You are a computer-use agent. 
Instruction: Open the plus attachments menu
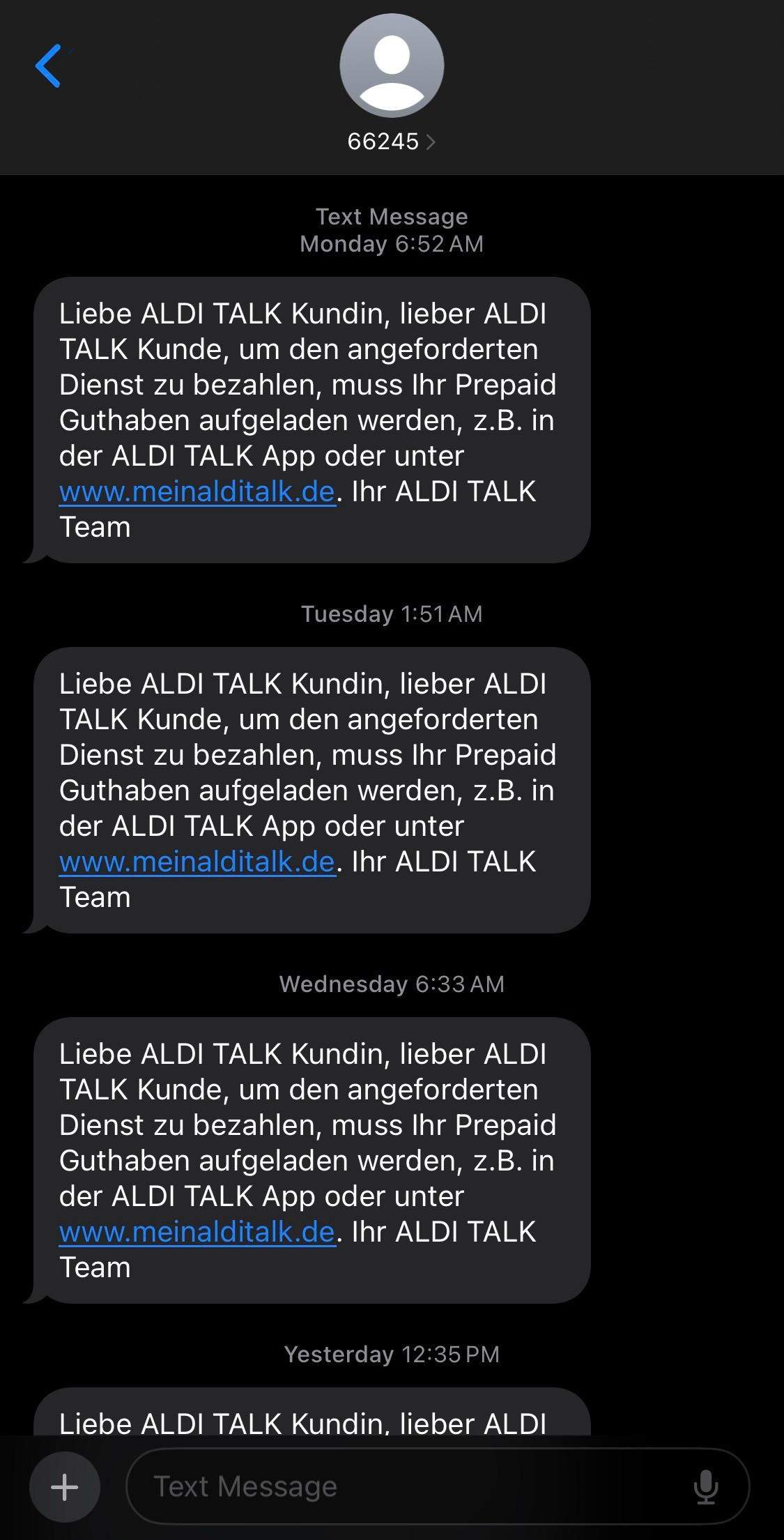[65, 1487]
